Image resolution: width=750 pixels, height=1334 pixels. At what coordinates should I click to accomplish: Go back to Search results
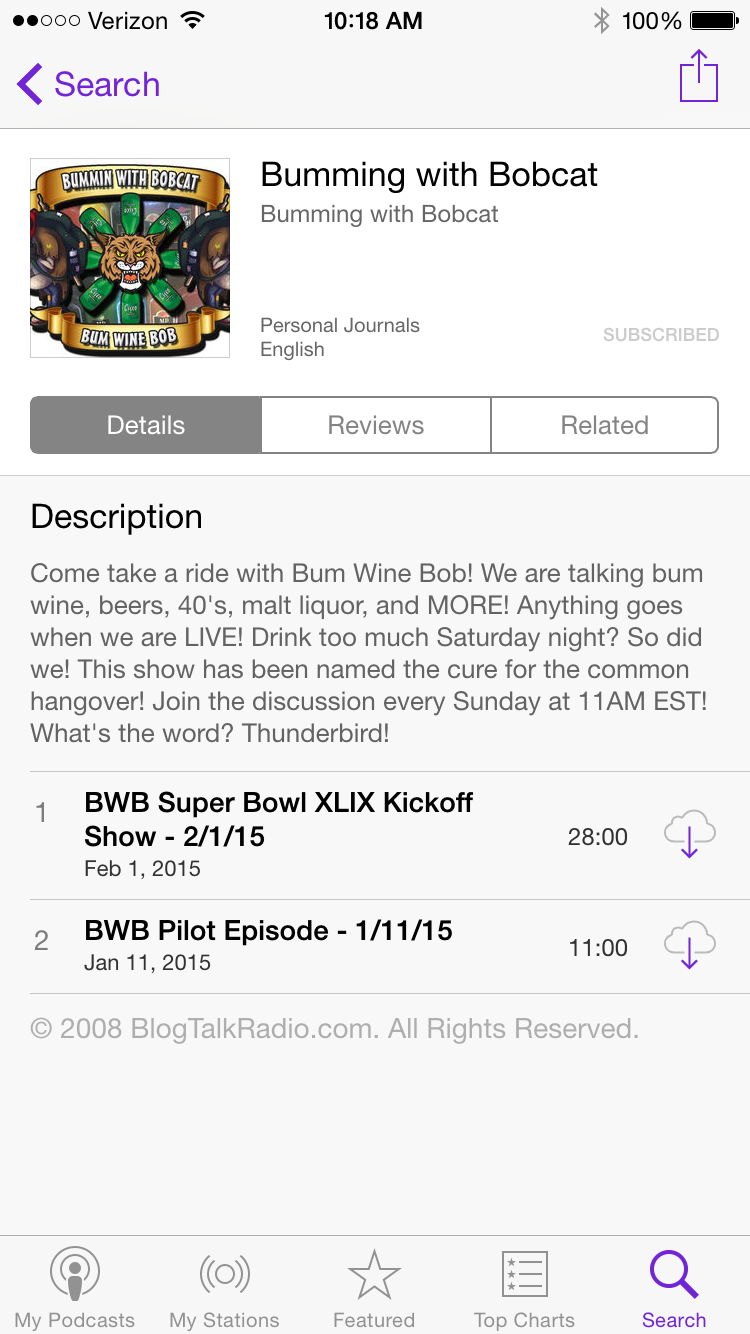(x=88, y=84)
